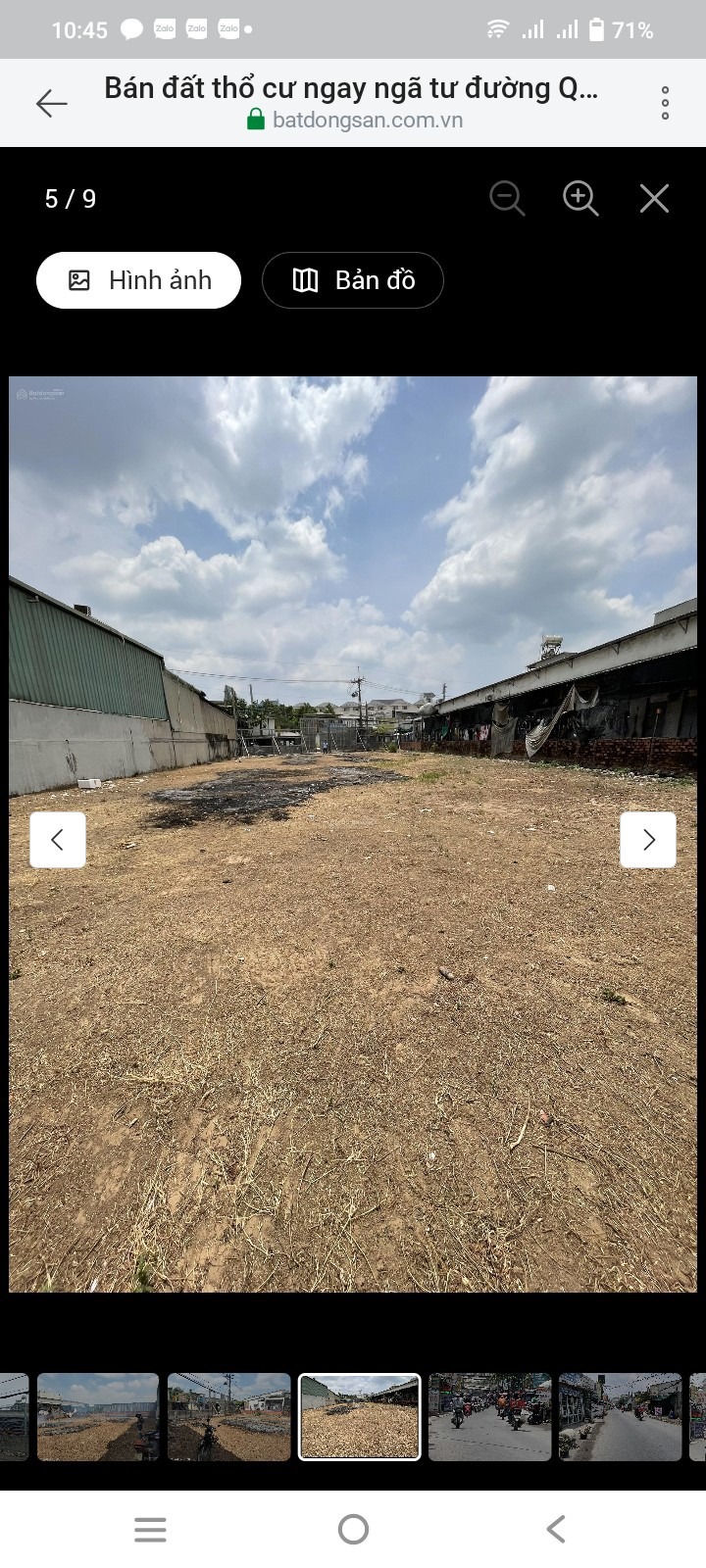Open the three-dot overflow menu

[x=665, y=103]
